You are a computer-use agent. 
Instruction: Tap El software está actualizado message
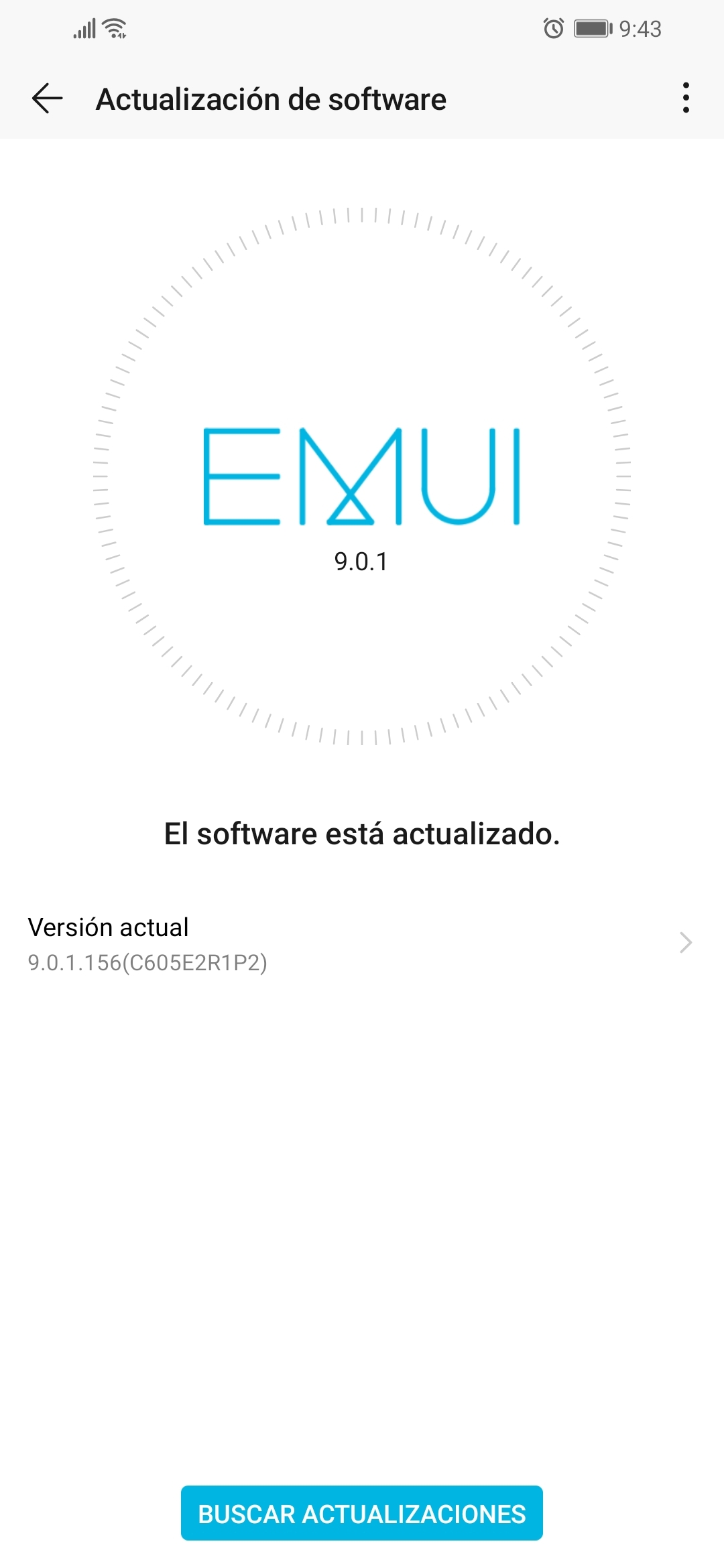[362, 833]
